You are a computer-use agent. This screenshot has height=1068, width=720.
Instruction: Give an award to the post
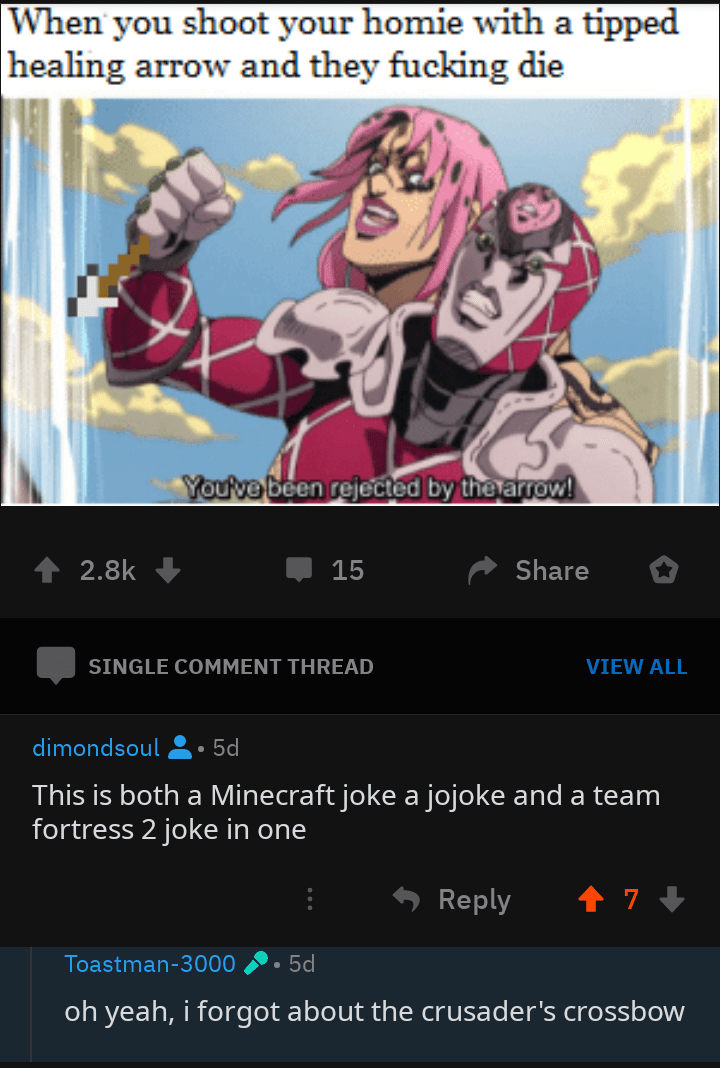coord(663,570)
